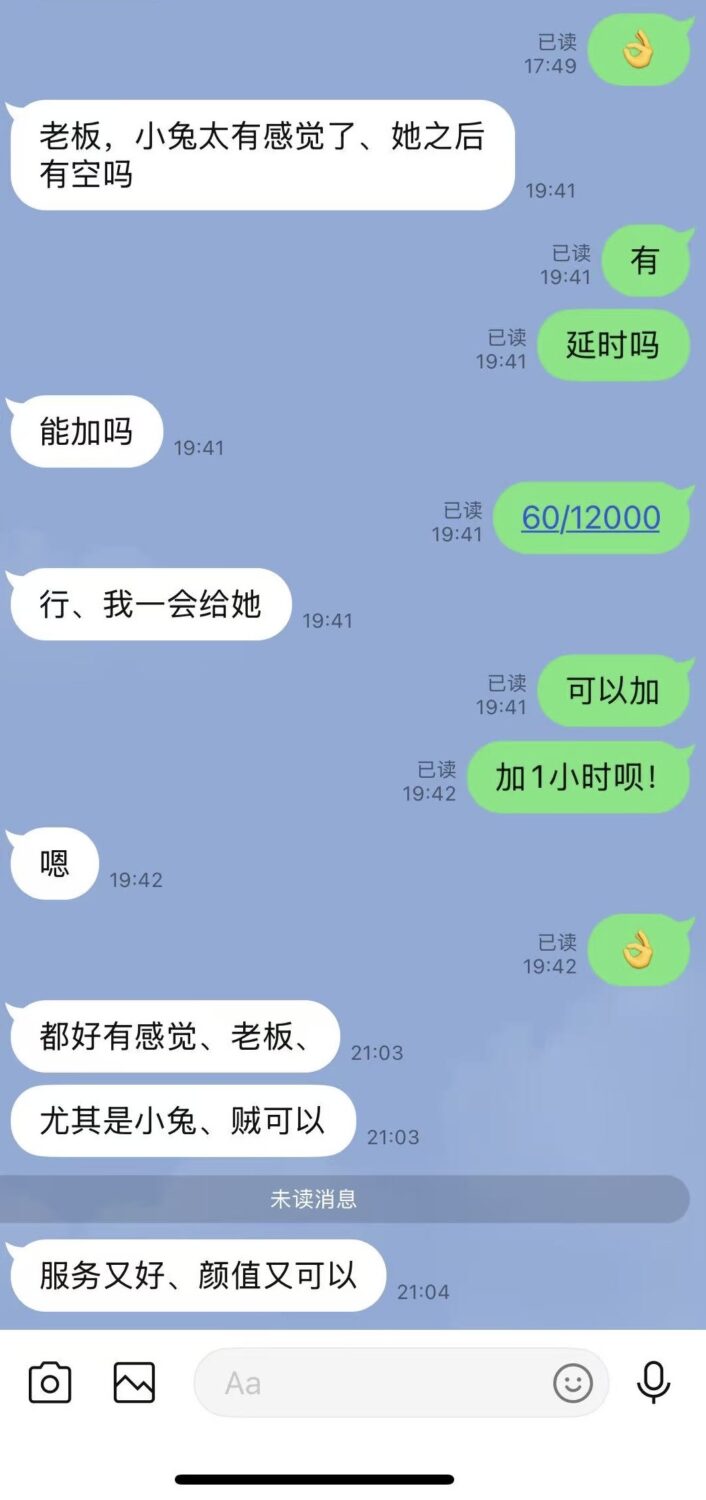Open the photo gallery icon
This screenshot has width=706, height=1500.
click(134, 1383)
